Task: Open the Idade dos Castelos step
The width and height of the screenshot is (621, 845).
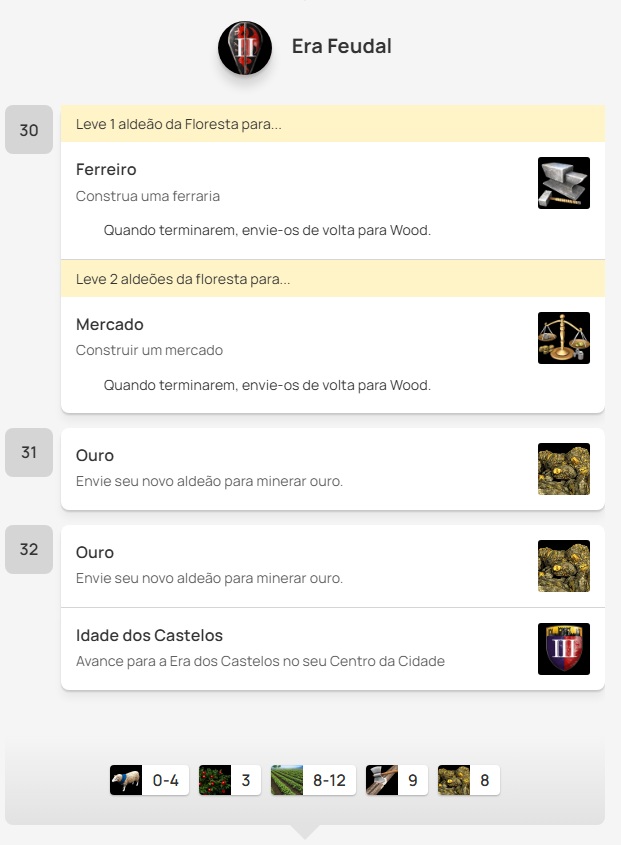Action: coord(333,649)
